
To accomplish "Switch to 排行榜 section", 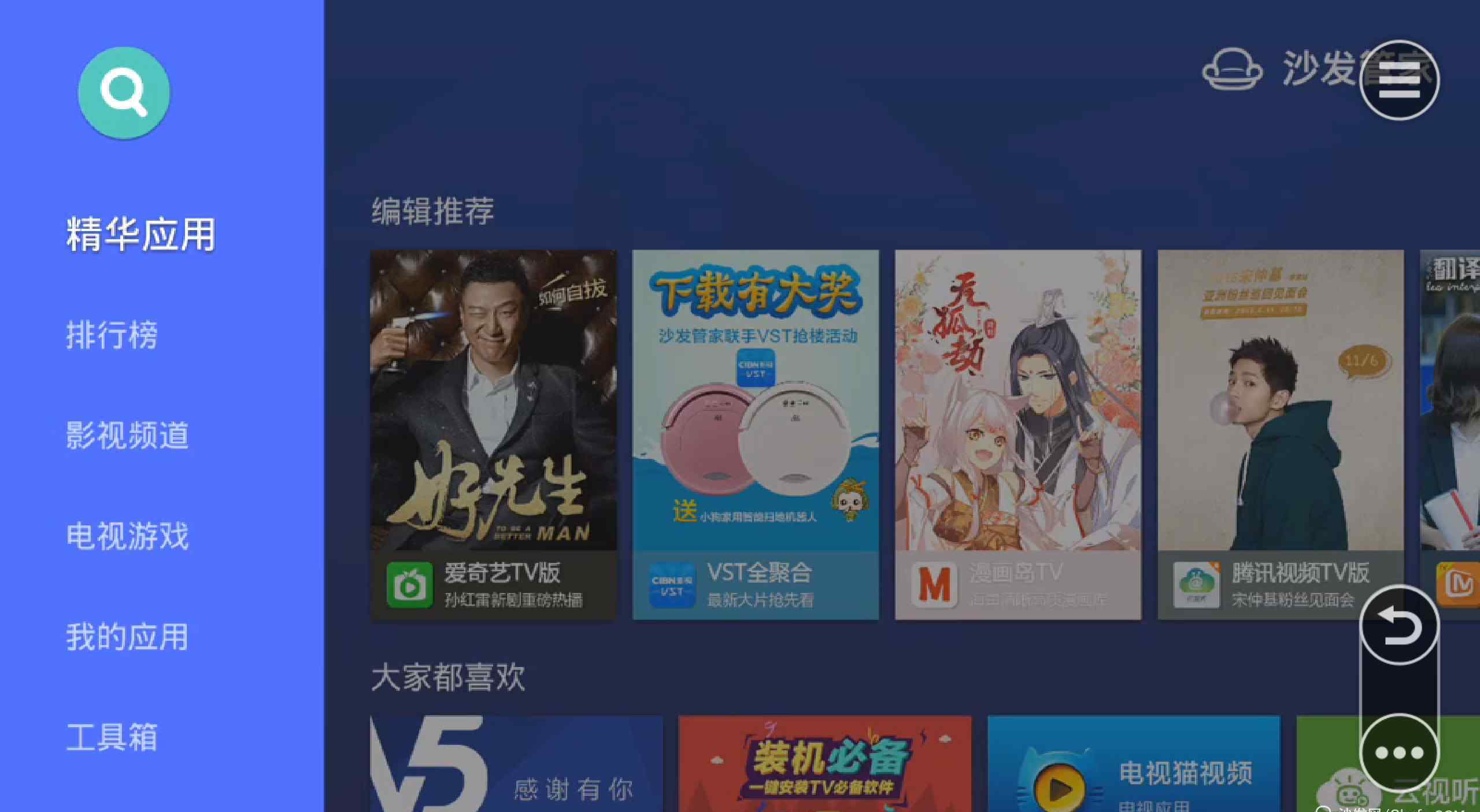I will [x=112, y=335].
